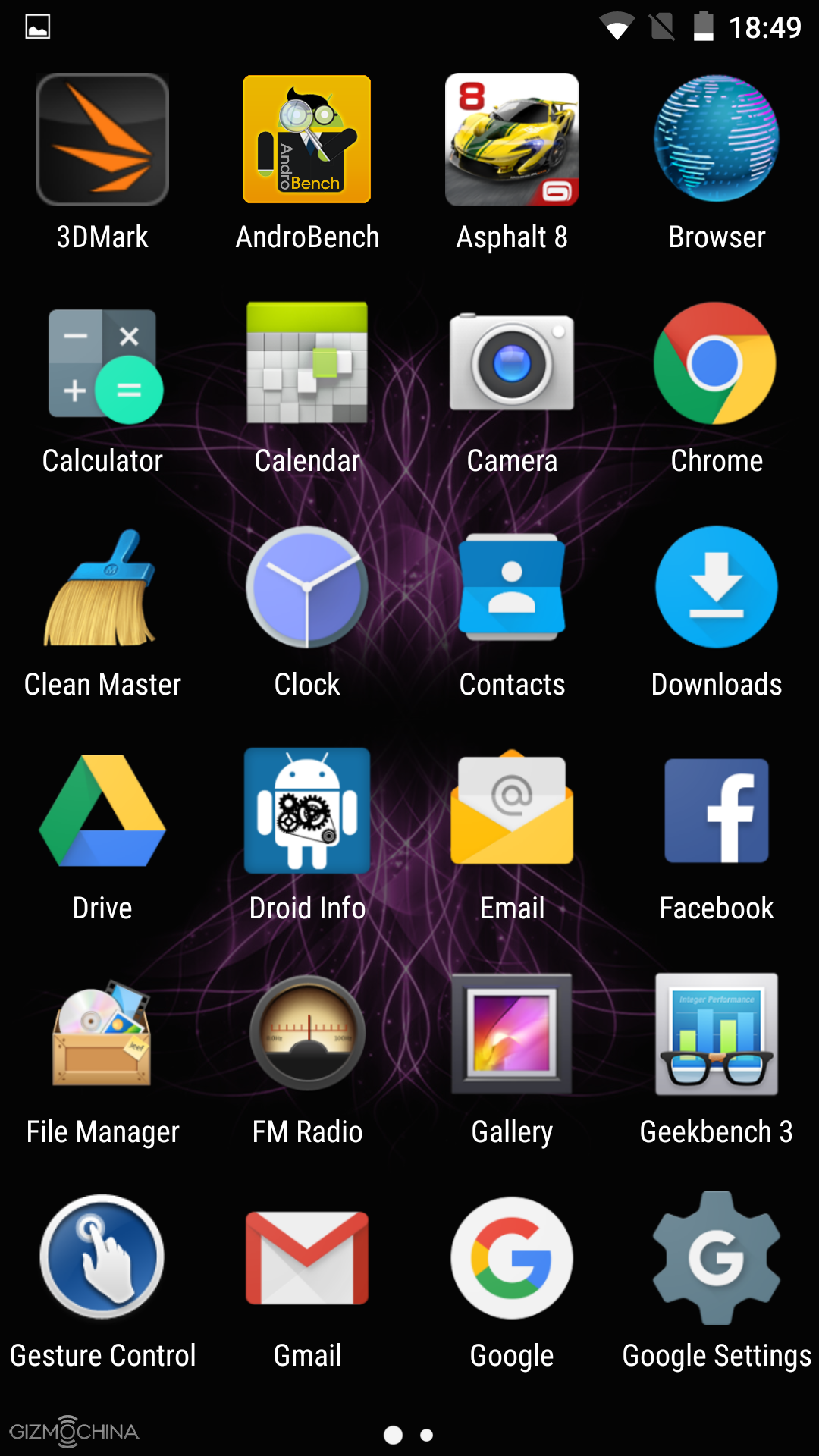Open the Calendar app

coord(307,362)
